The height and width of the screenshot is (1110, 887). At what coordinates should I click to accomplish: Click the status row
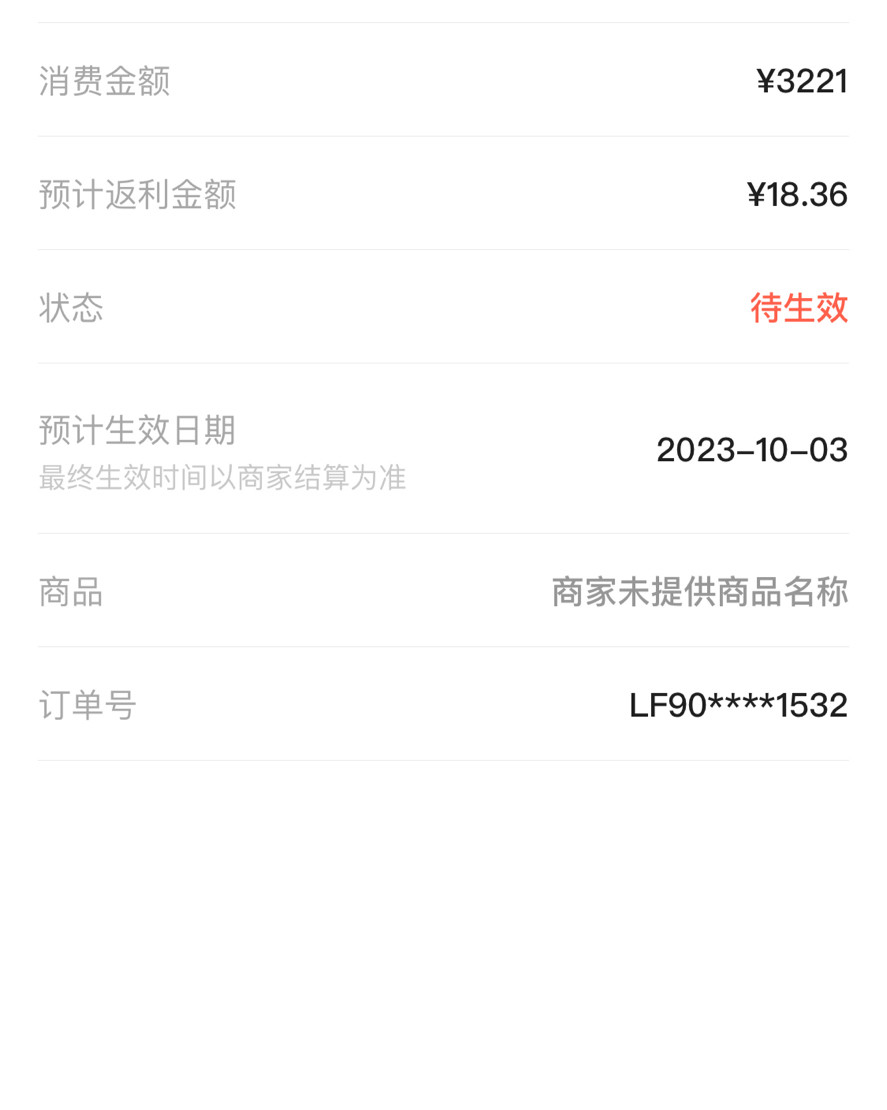tap(443, 308)
